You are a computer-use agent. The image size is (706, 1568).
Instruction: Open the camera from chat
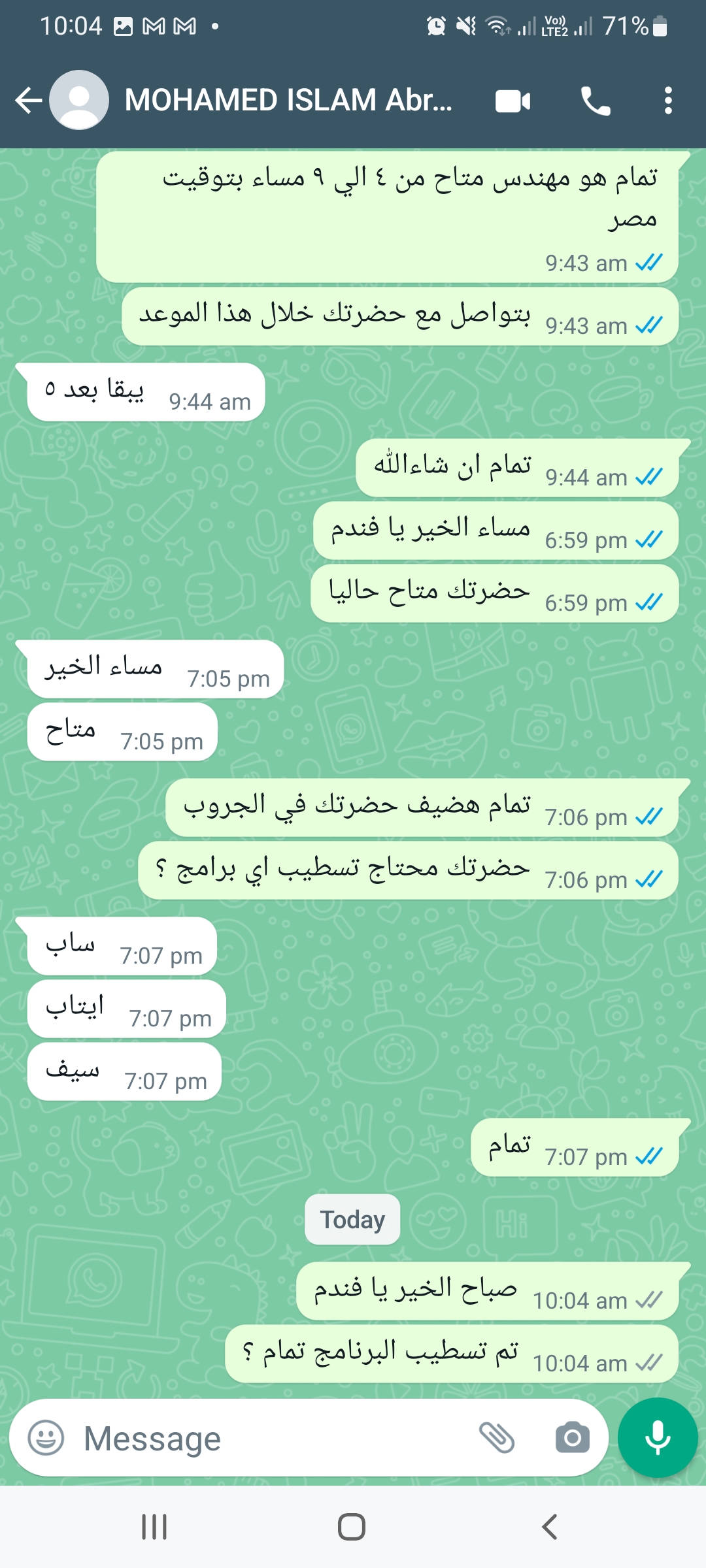pos(573,1438)
